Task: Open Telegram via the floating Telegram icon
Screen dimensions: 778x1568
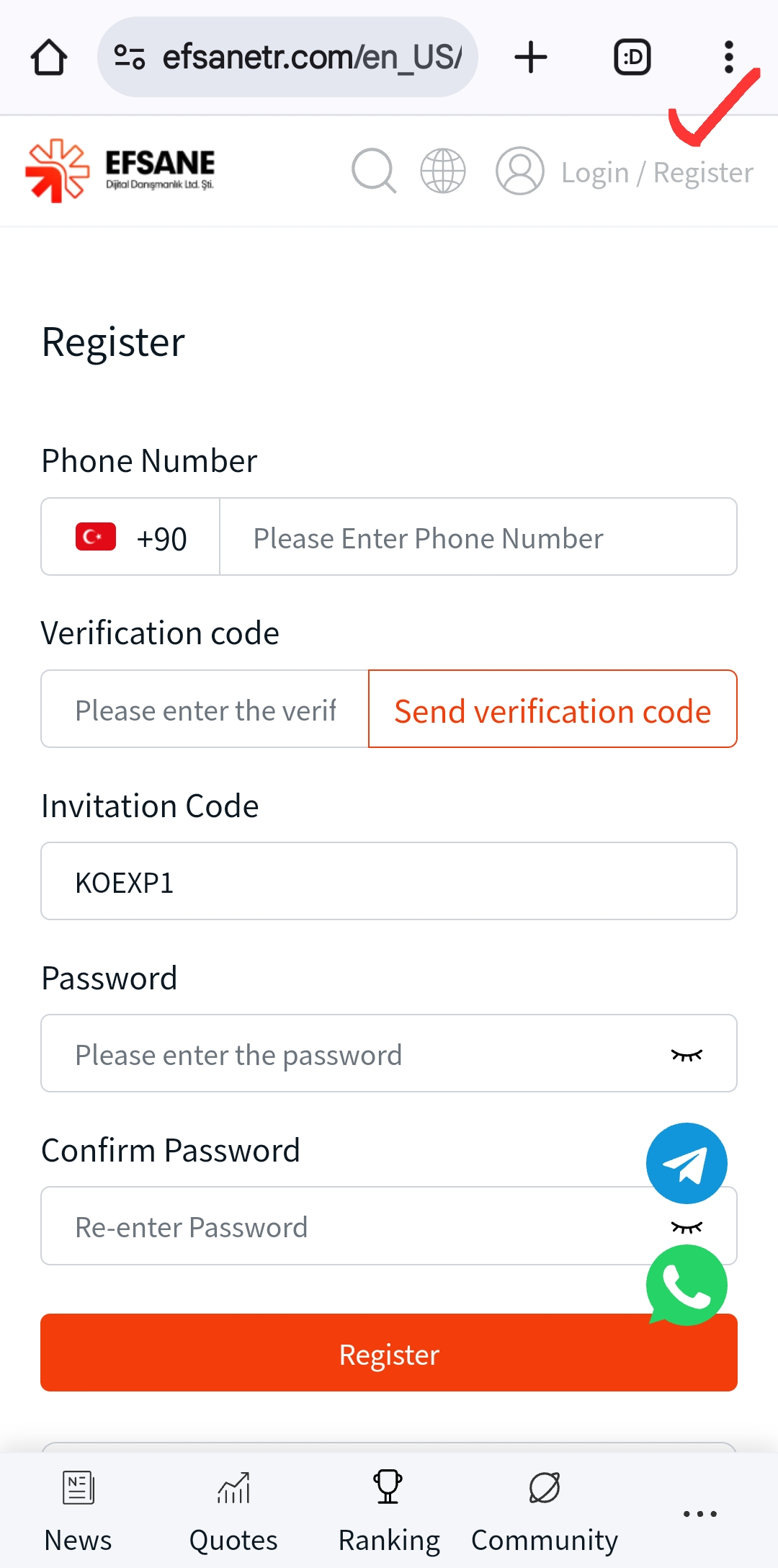Action: coord(687,1163)
